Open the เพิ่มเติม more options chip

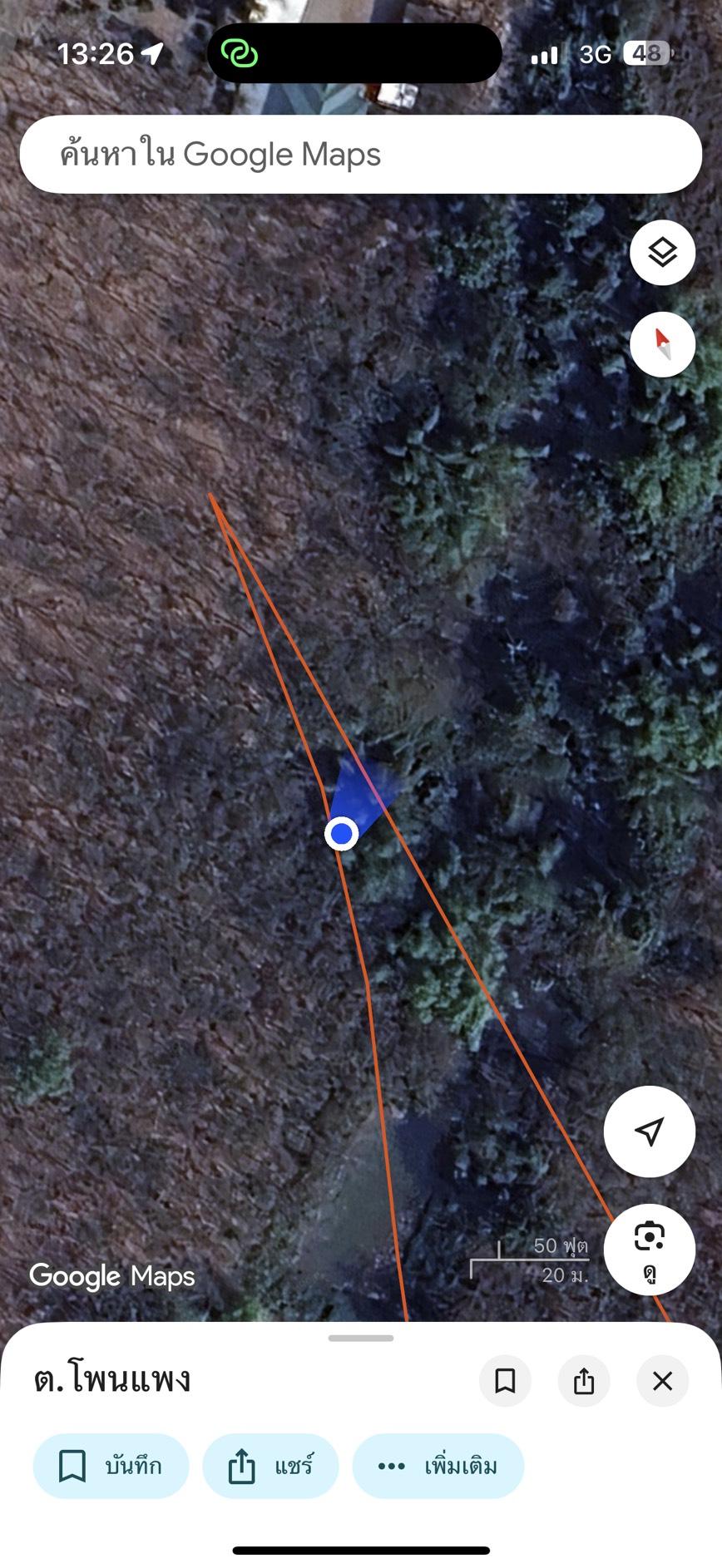[x=438, y=1466]
